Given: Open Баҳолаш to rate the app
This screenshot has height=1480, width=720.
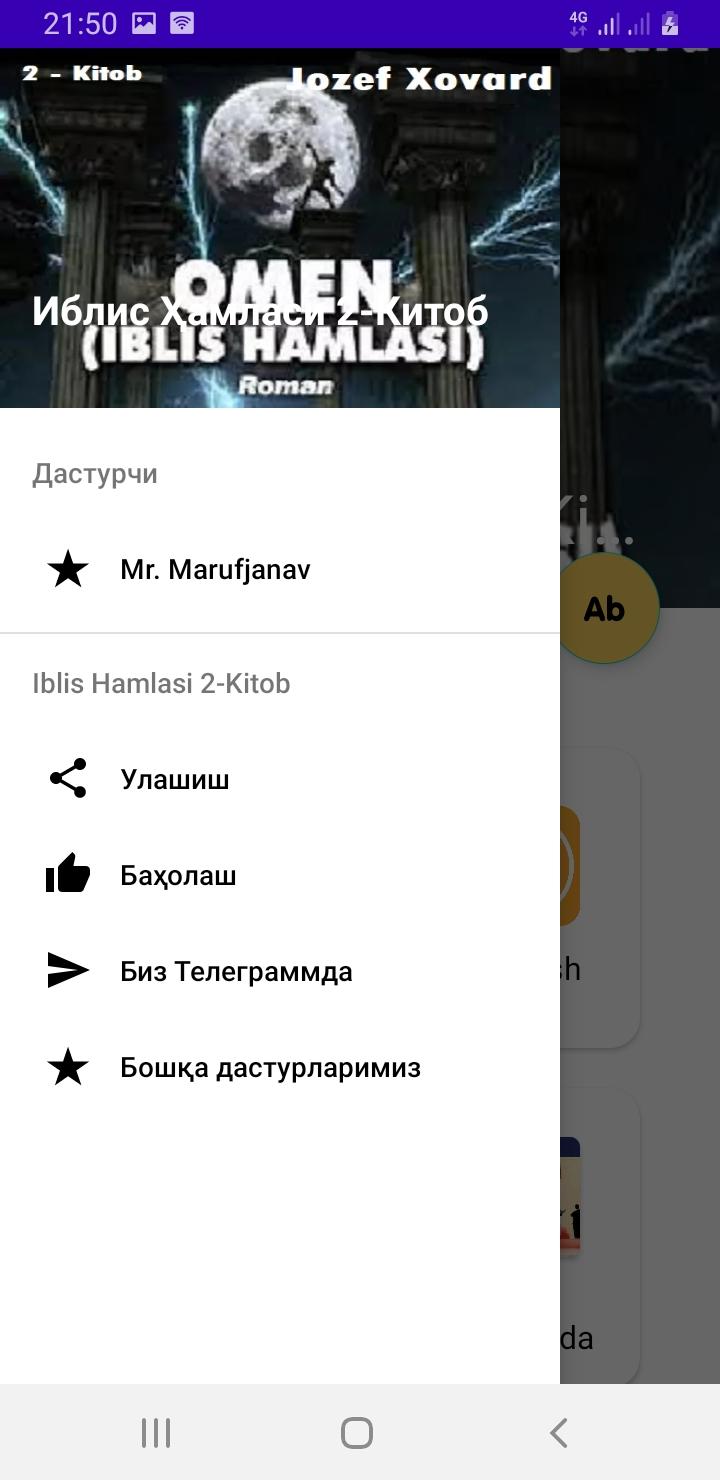Looking at the screenshot, I should coord(178,876).
